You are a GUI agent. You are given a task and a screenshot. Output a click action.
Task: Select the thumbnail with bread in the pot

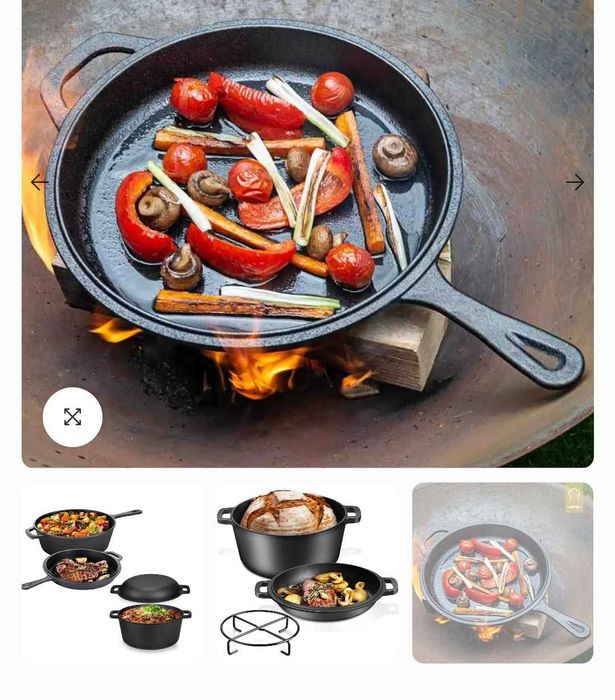coord(307,573)
